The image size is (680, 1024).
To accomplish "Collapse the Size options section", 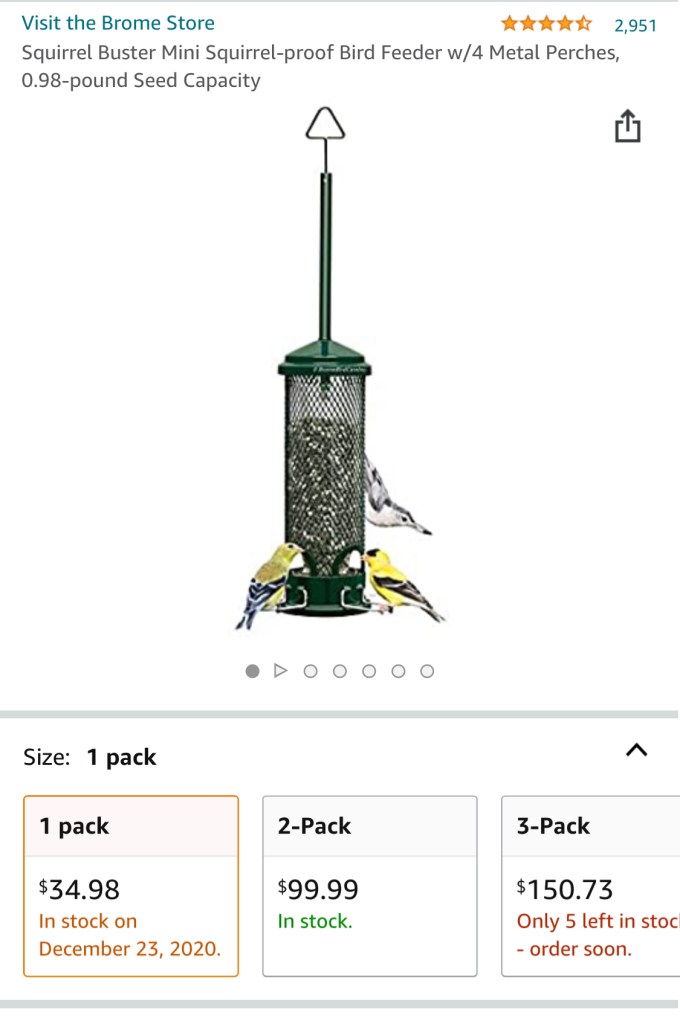I will 637,750.
